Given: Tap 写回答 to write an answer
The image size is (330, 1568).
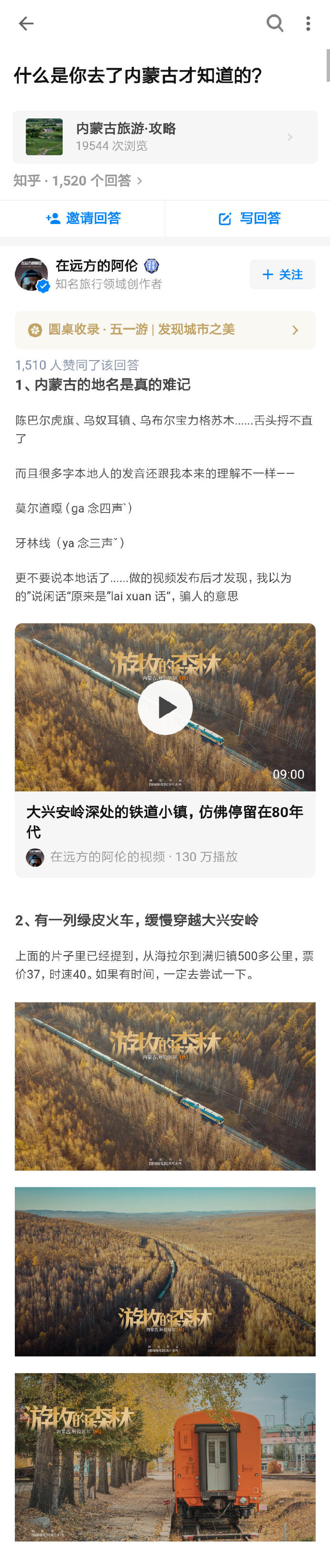Looking at the screenshot, I should coord(249,219).
